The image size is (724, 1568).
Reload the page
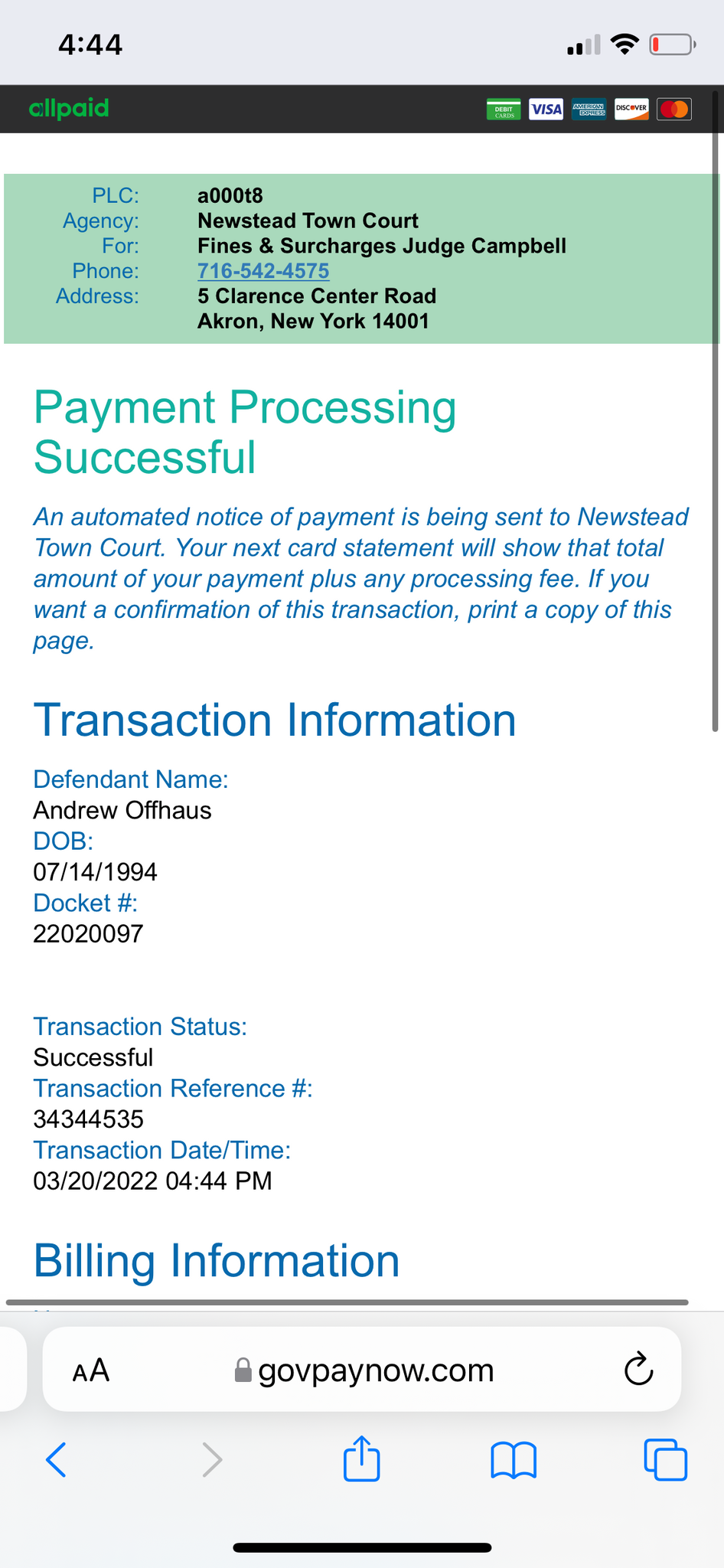tap(638, 1370)
